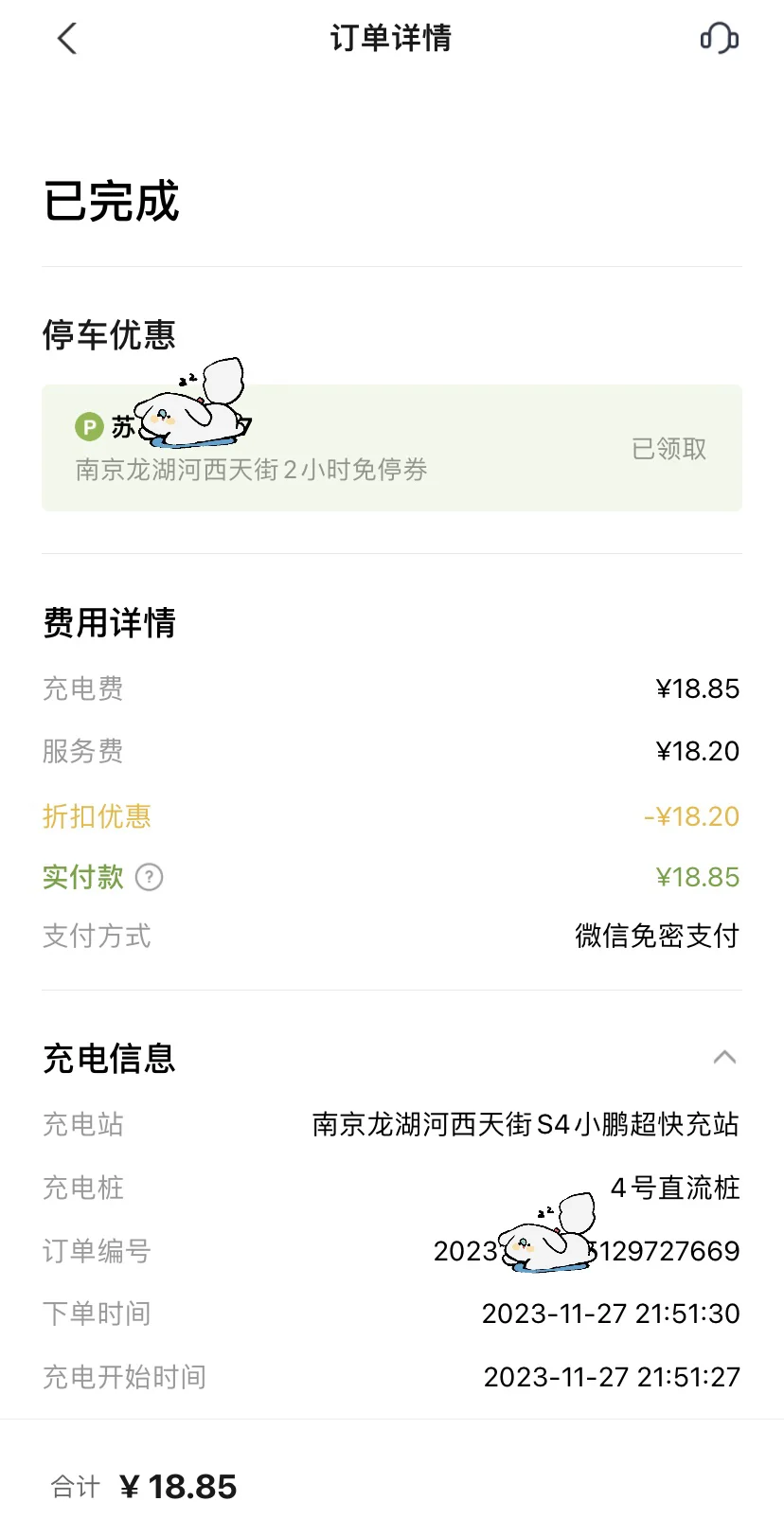Go back from the order details page

point(66,39)
